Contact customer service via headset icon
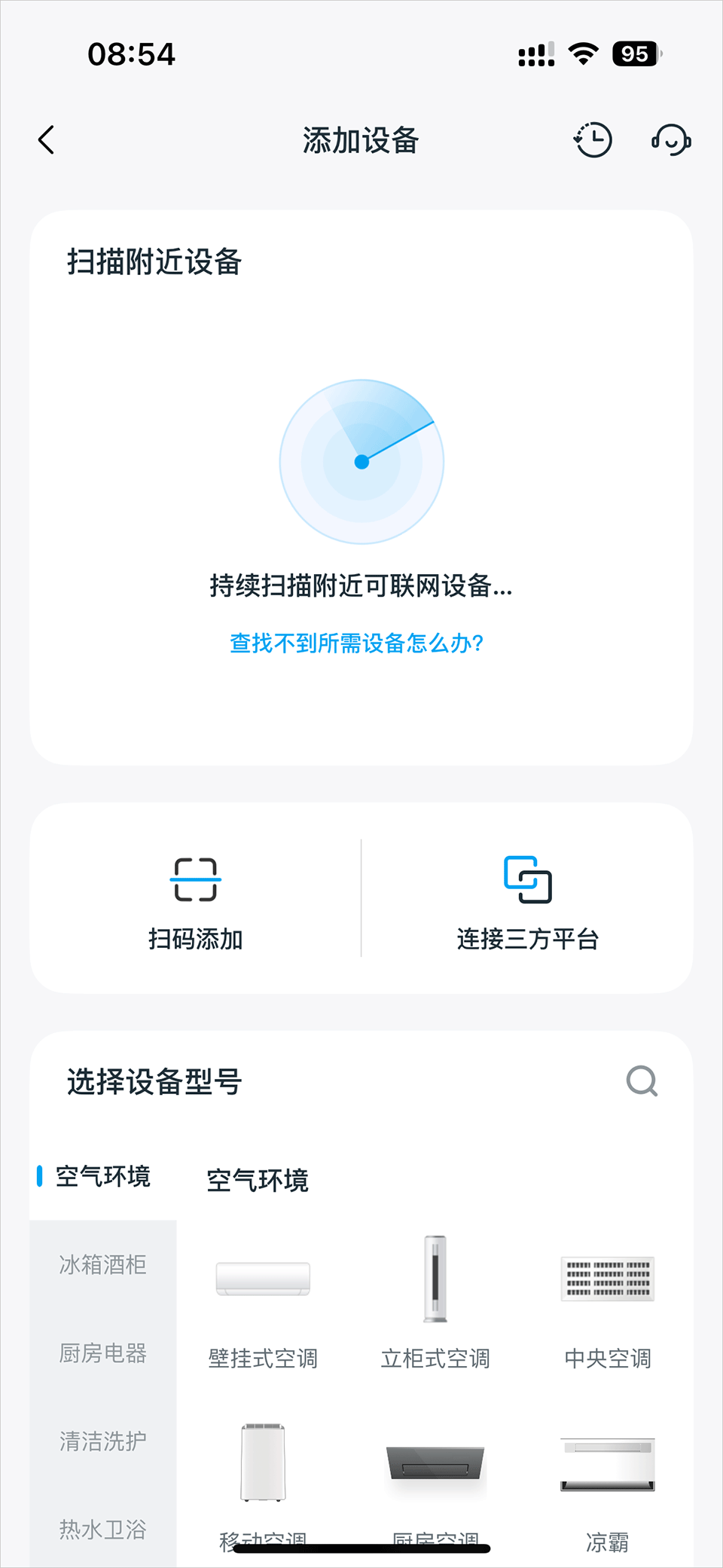This screenshot has height=1568, width=723. (671, 140)
